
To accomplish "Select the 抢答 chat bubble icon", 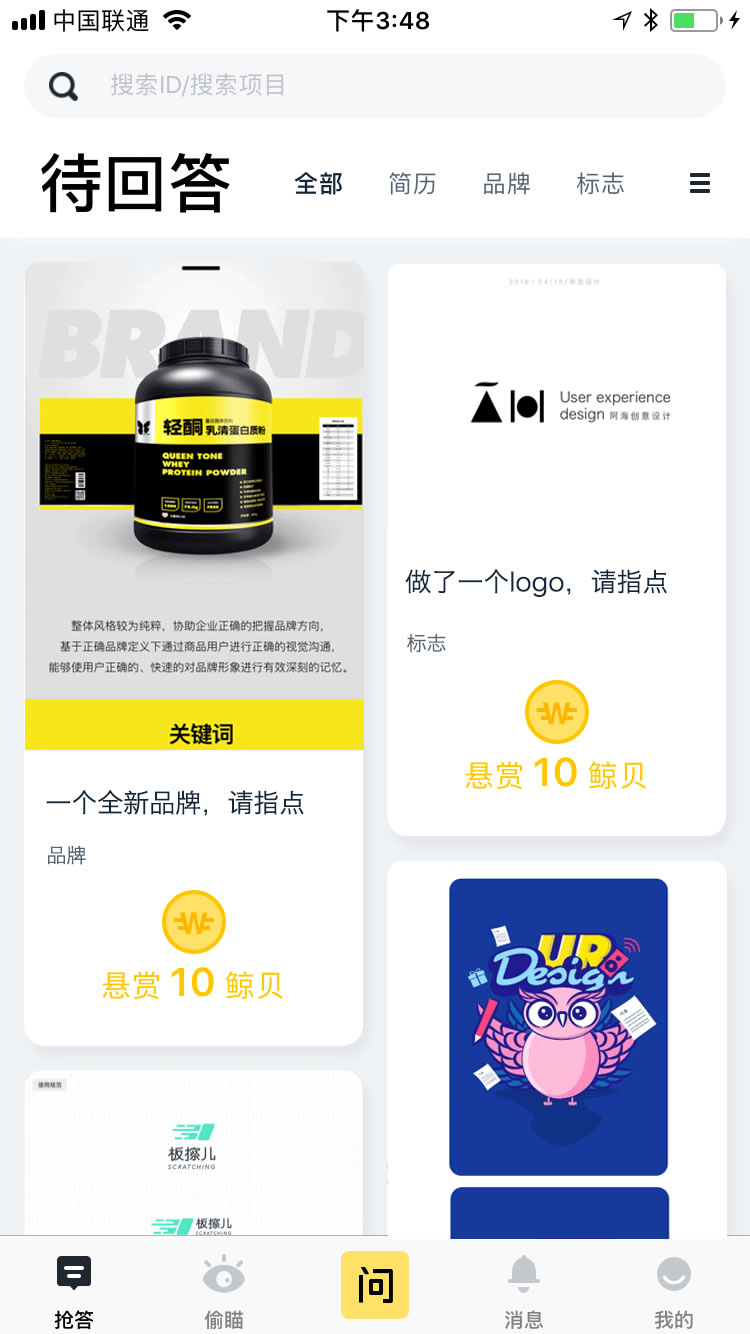I will coord(73,1273).
